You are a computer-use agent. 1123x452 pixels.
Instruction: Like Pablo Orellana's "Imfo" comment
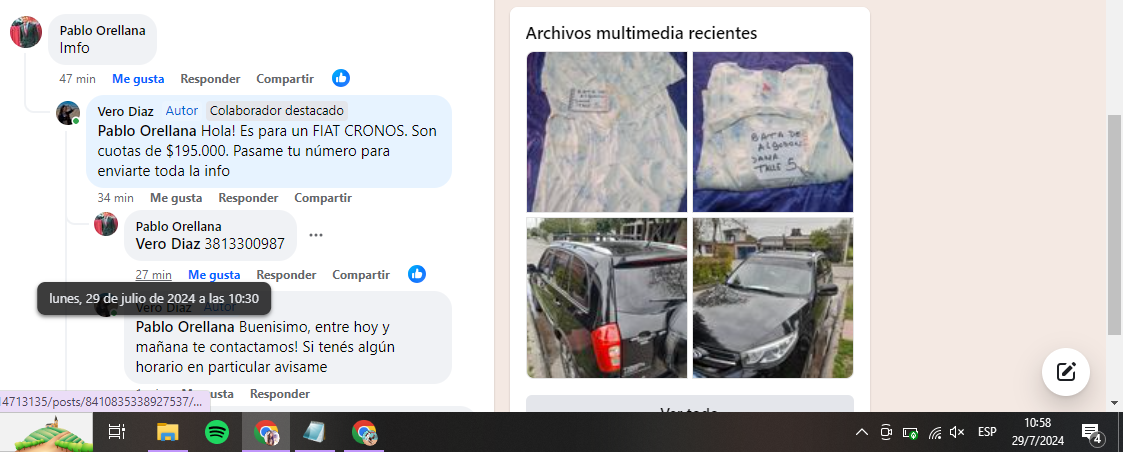coord(138,79)
